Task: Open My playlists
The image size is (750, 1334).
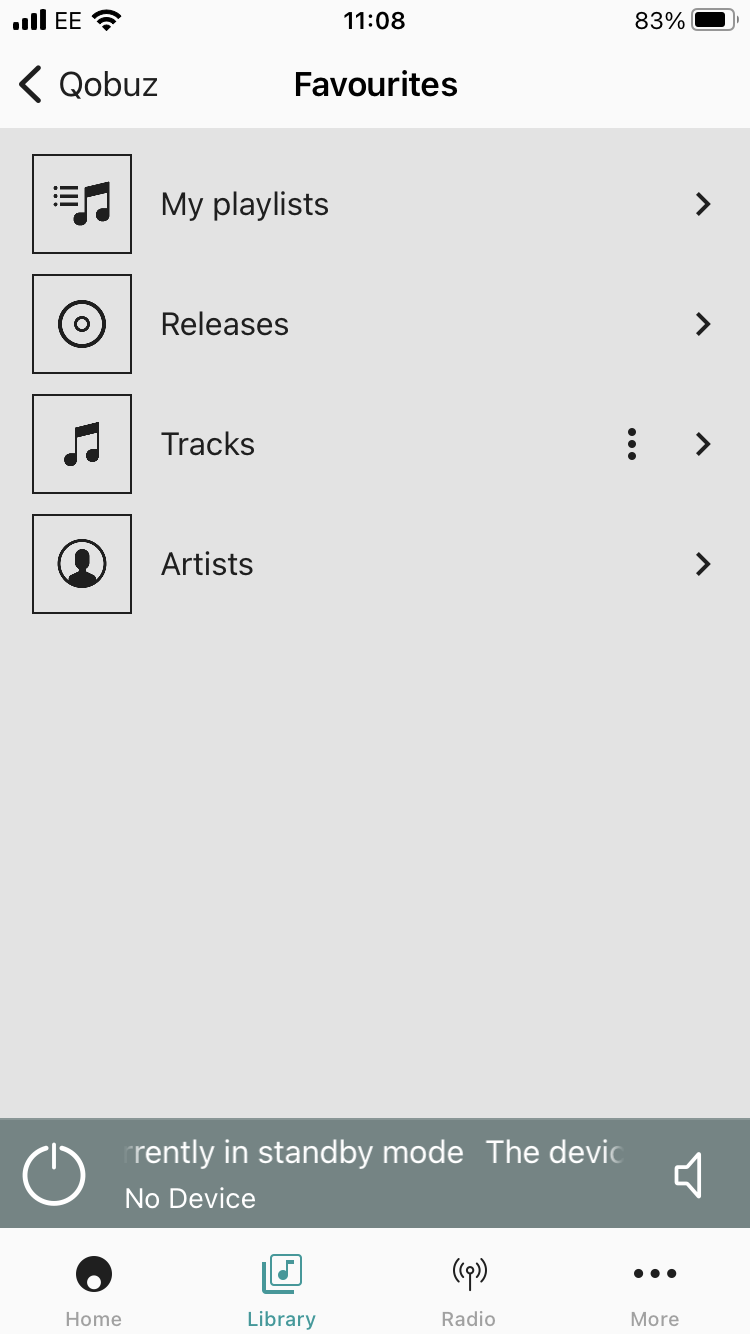Action: [x=245, y=204]
